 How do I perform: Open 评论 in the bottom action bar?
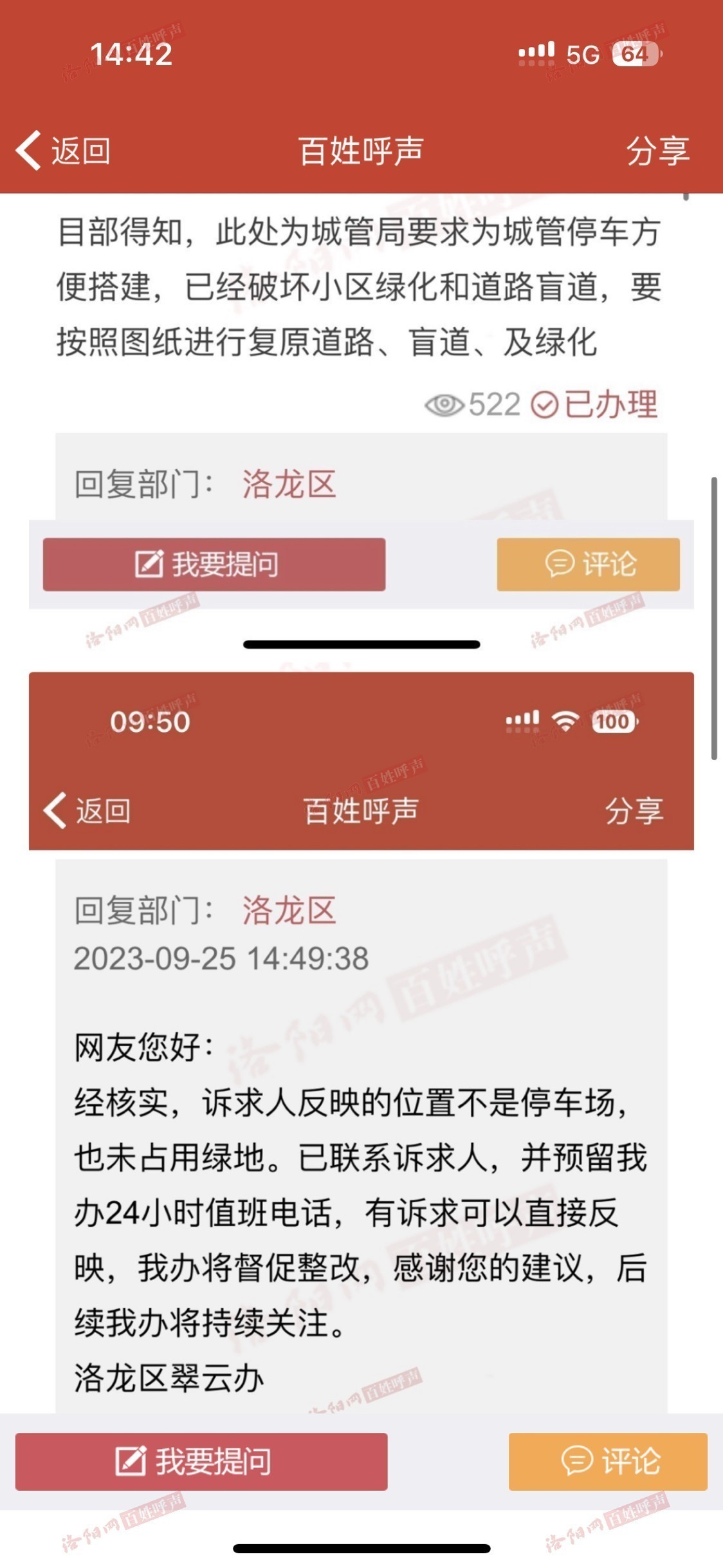click(x=608, y=1461)
